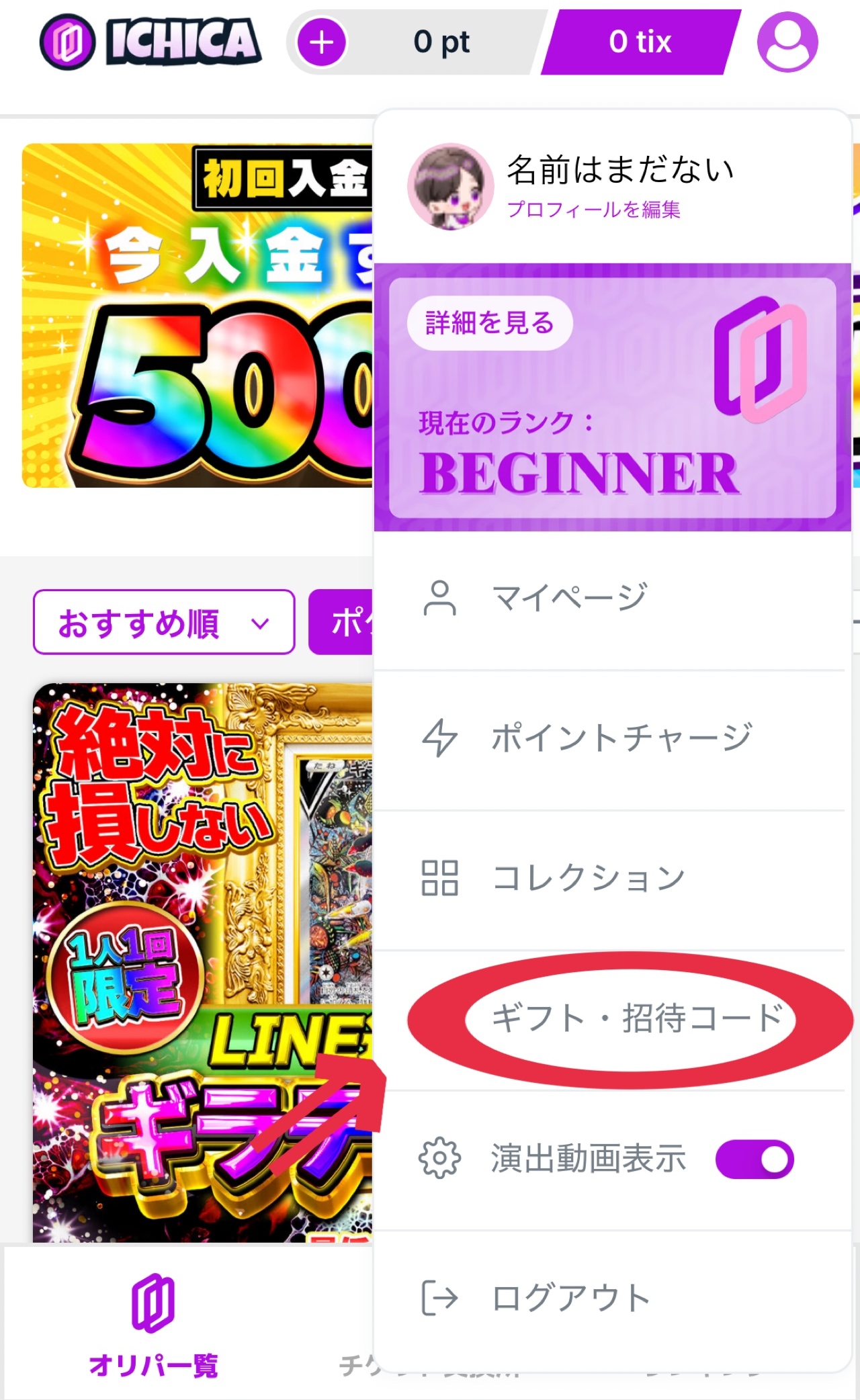The height and width of the screenshot is (1400, 860).
Task: Expand rank details via 詳細を見る
Action: click(488, 323)
